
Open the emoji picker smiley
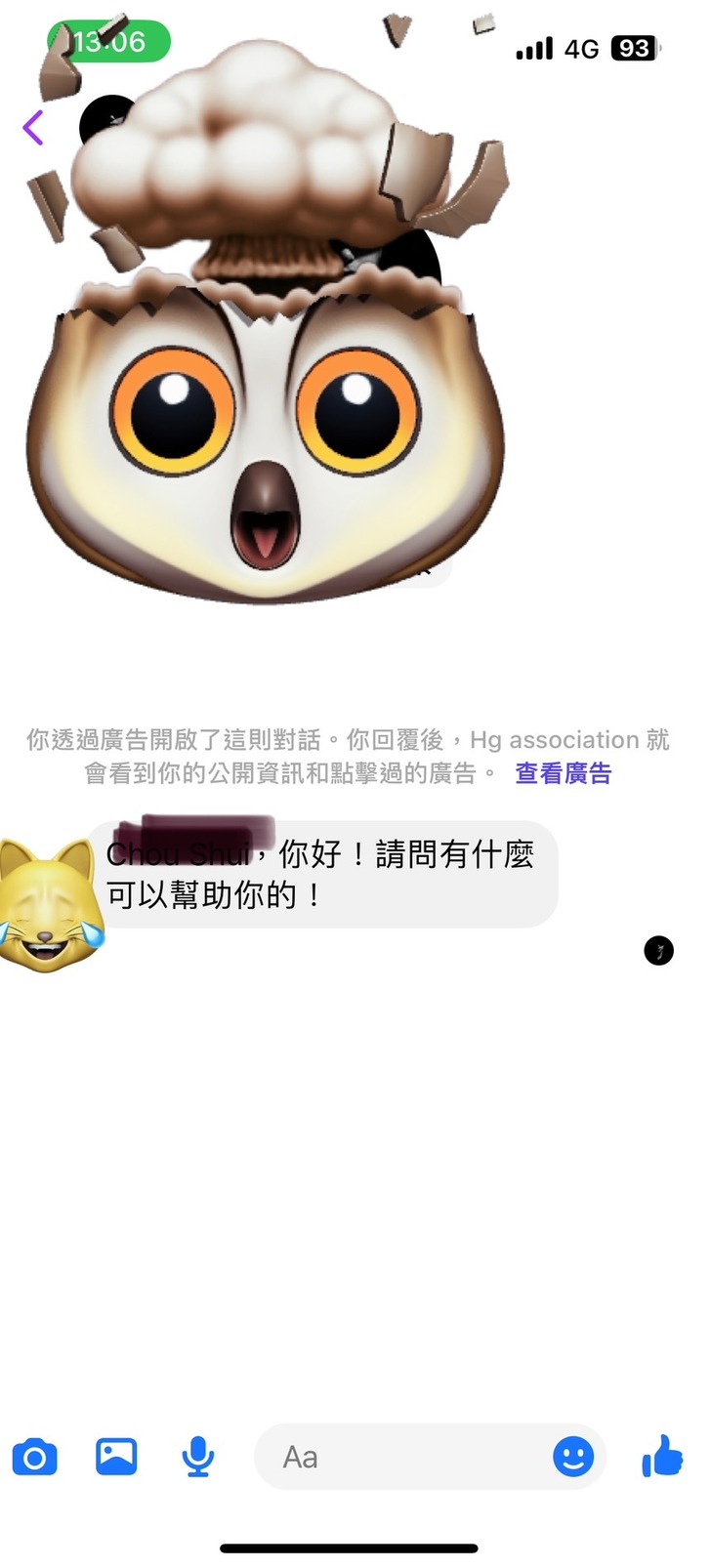pyautogui.click(x=573, y=1458)
